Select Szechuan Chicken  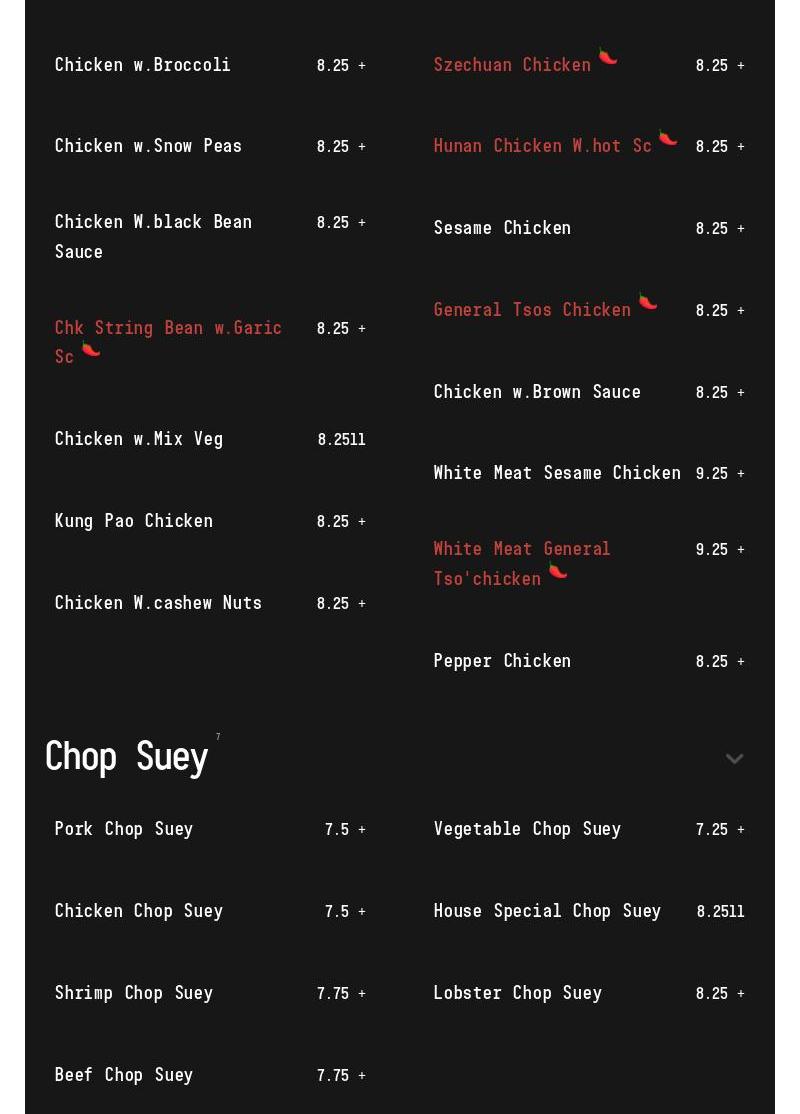512,65
